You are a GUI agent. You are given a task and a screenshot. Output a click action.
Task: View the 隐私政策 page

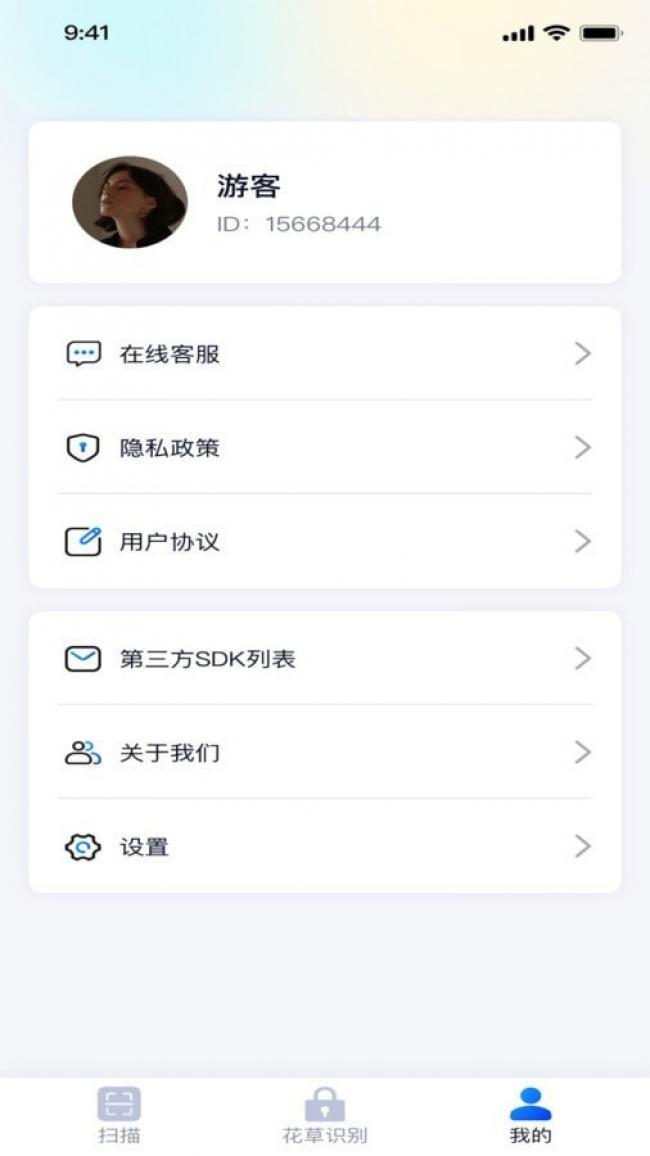click(324, 448)
